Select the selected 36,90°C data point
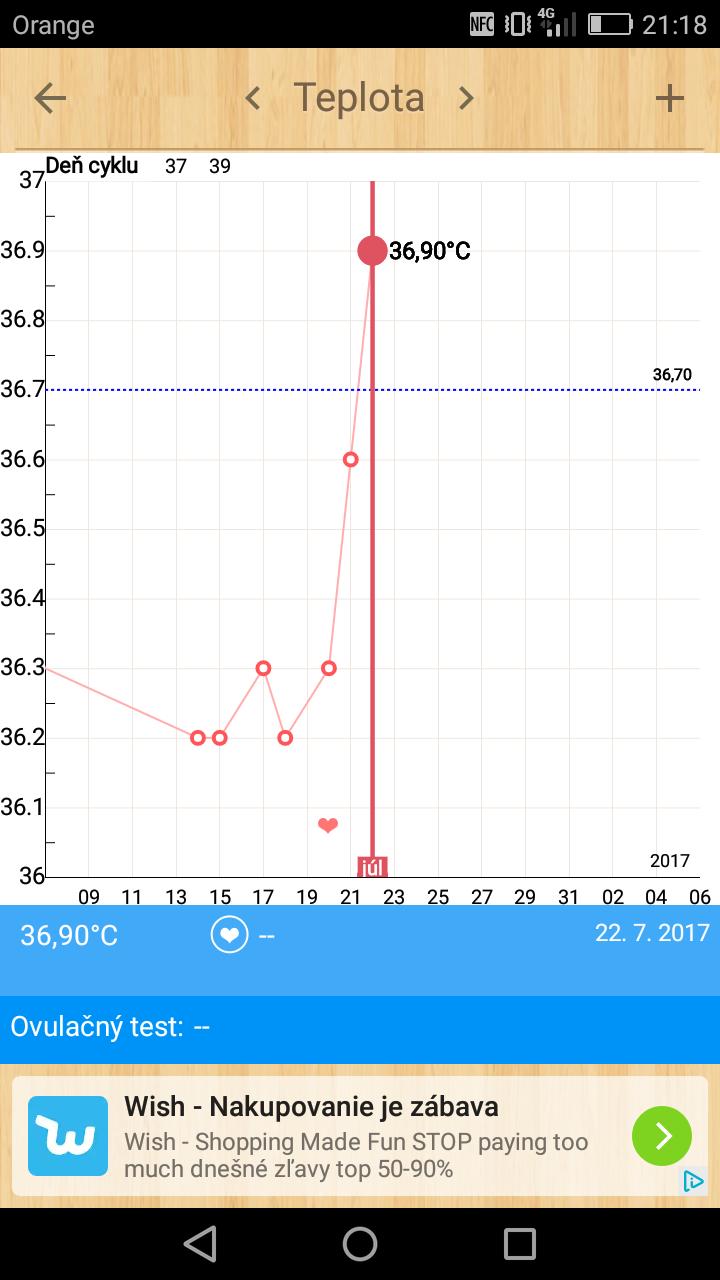 coord(372,251)
